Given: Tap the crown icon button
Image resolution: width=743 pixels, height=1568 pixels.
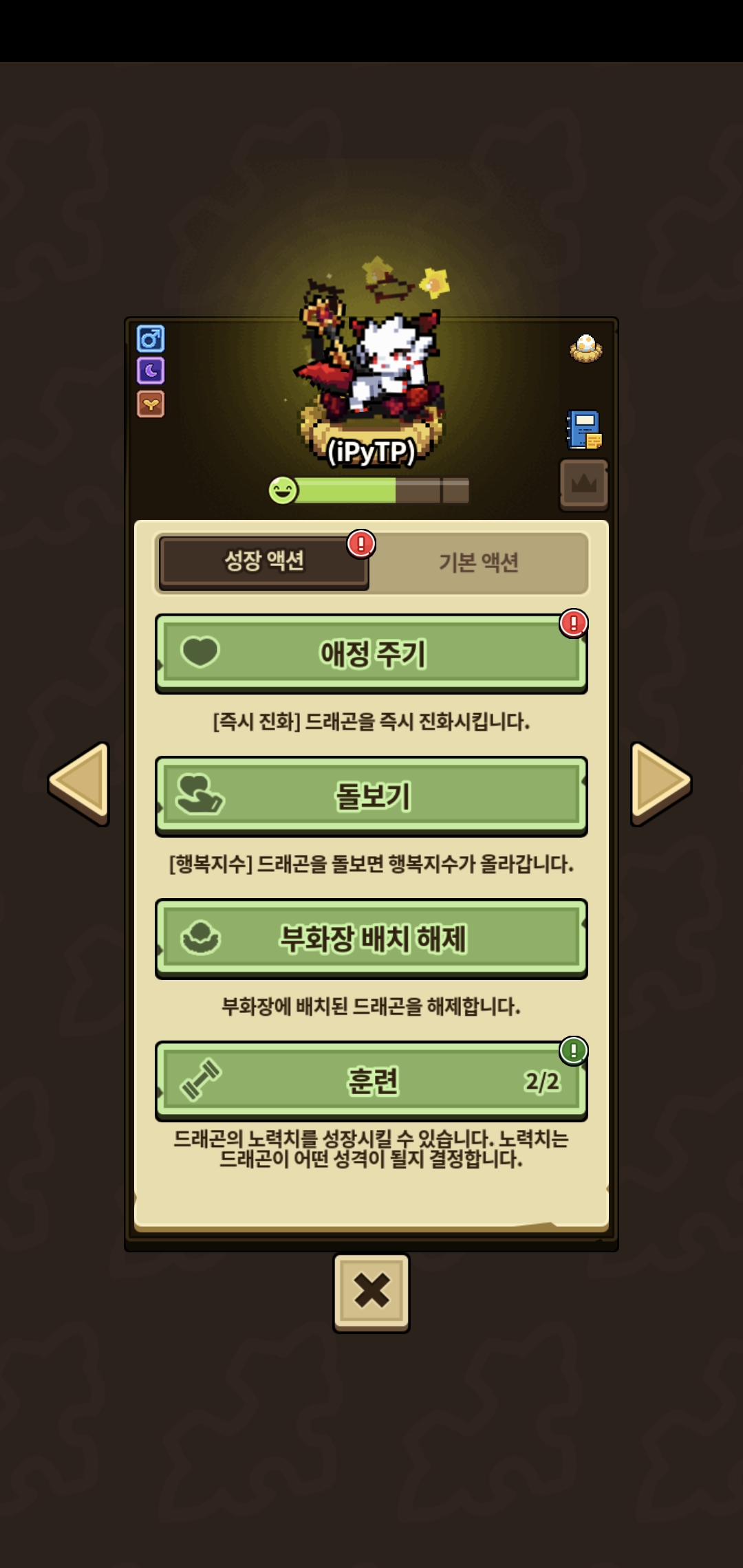Looking at the screenshot, I should click(x=584, y=484).
